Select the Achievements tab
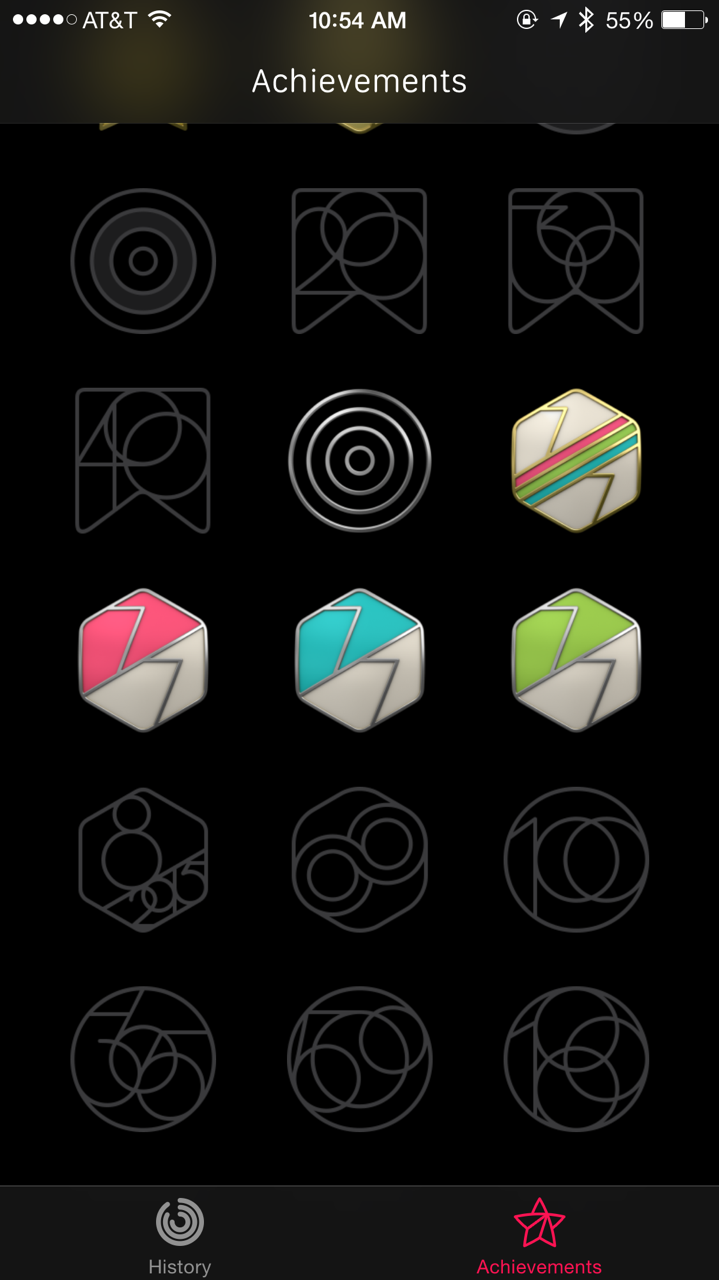Viewport: 719px width, 1280px height. [x=539, y=1236]
